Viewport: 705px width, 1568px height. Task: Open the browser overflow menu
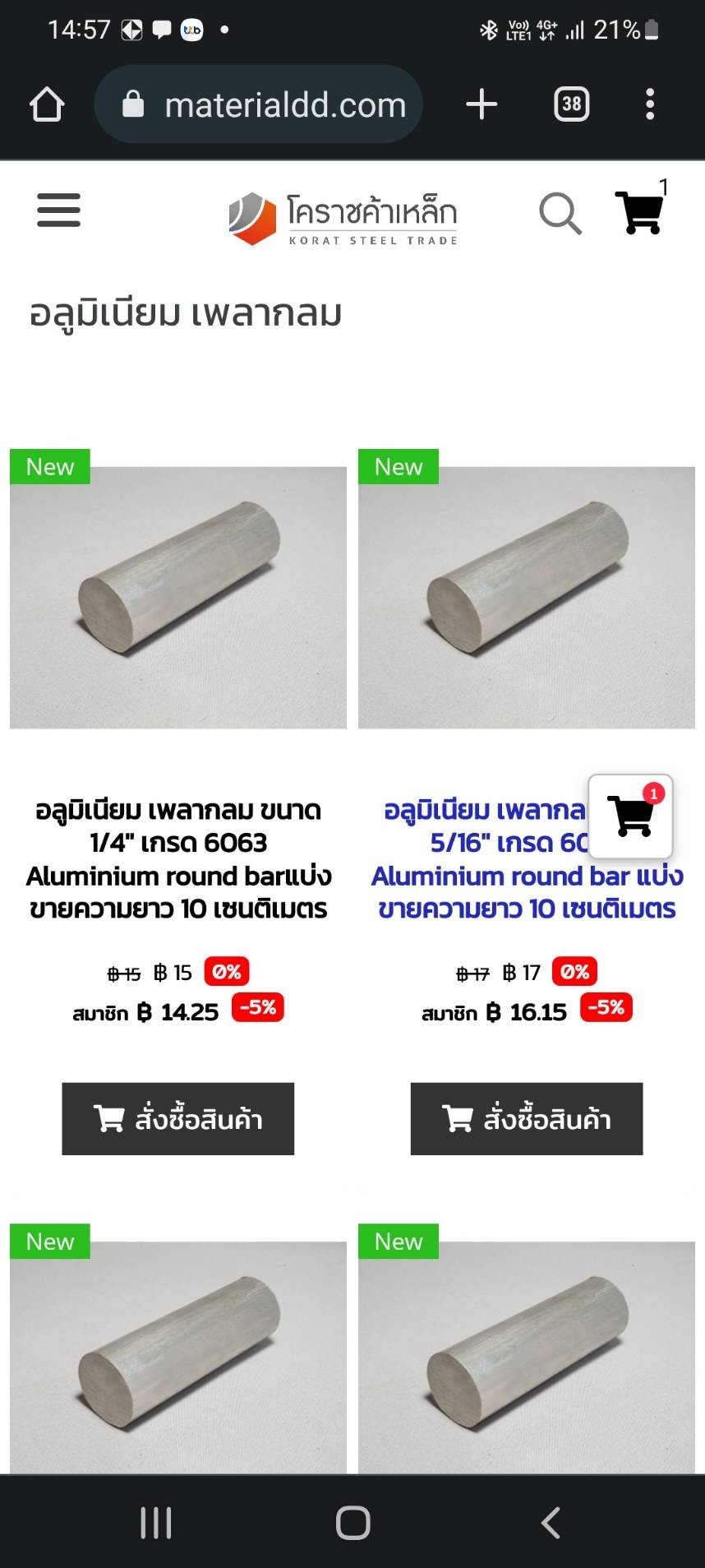pos(650,104)
